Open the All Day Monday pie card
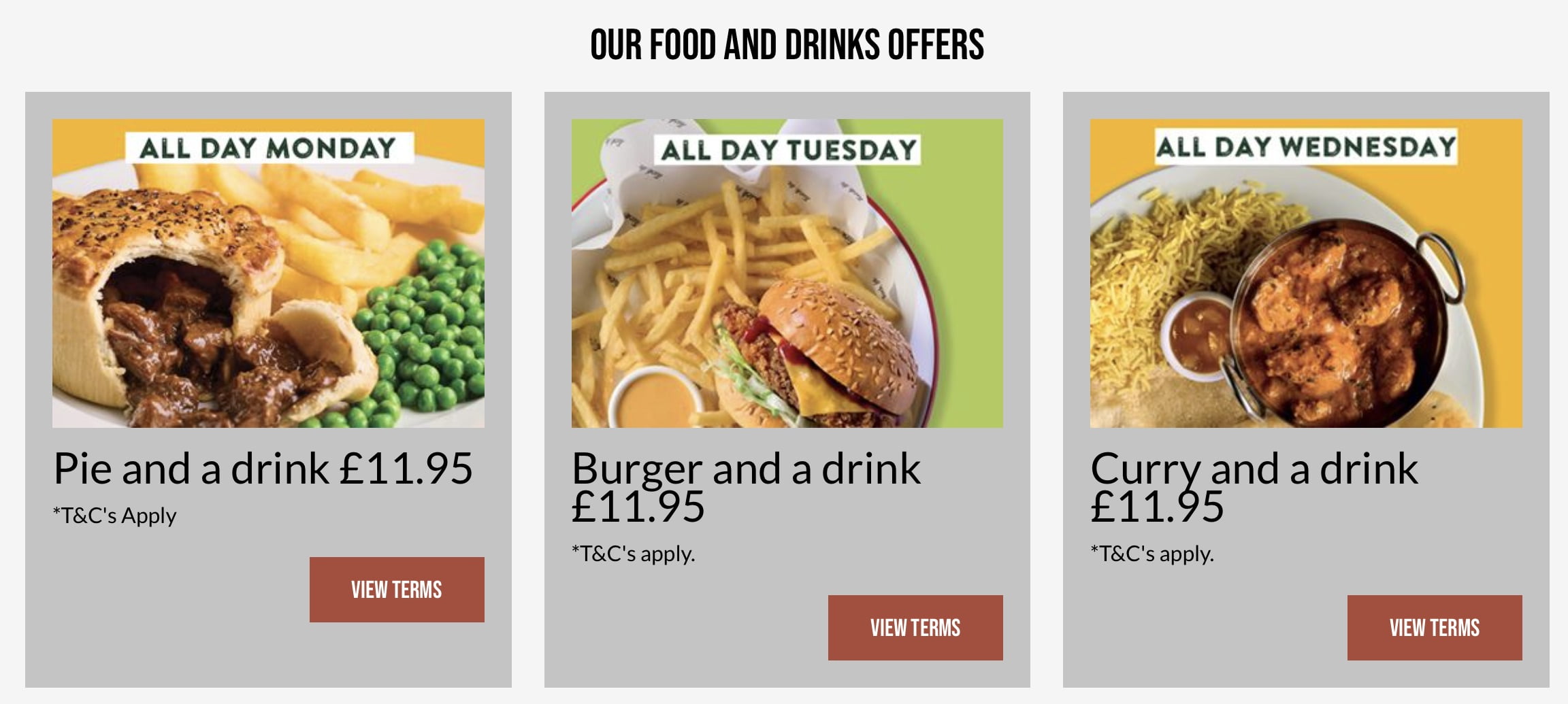This screenshot has width=1568, height=704. pyautogui.click(x=268, y=273)
